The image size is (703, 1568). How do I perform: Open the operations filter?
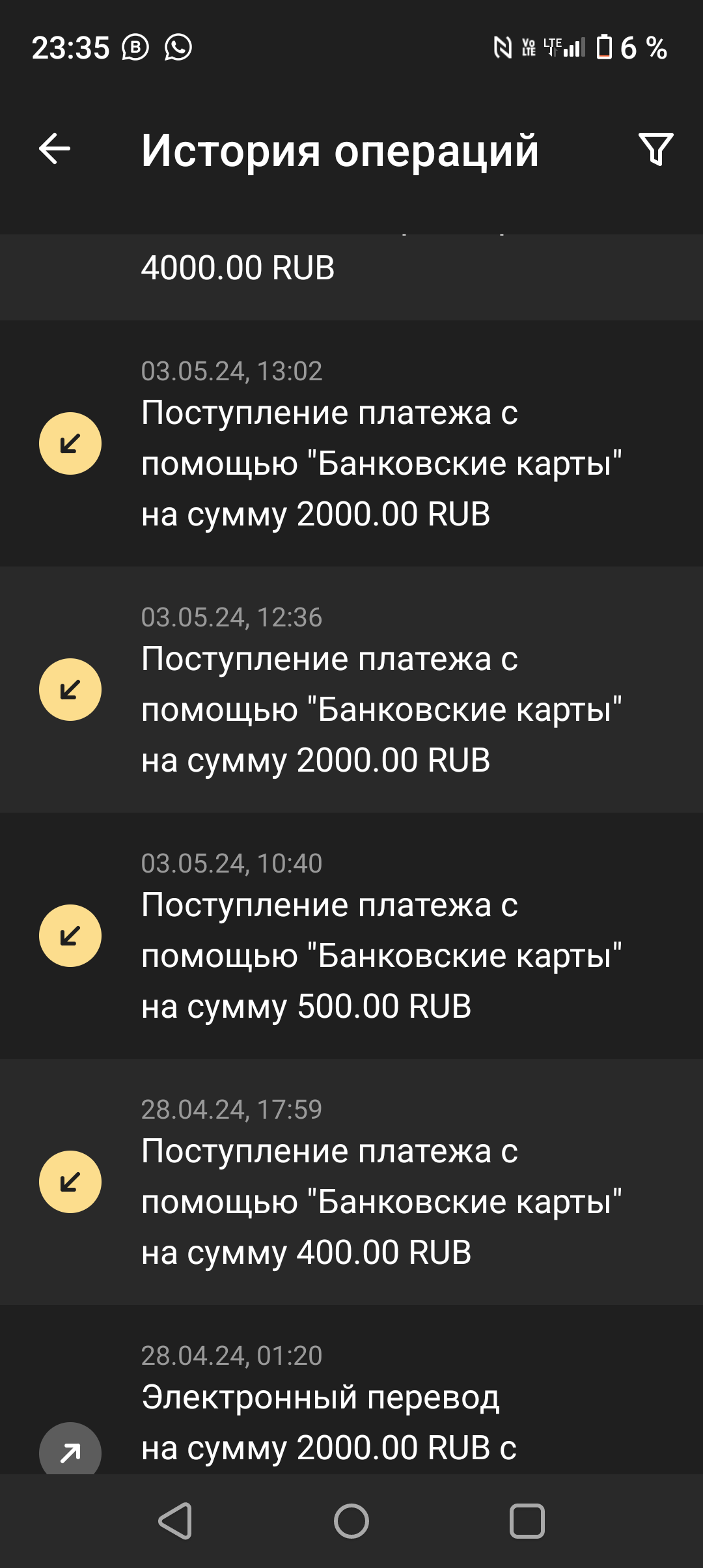(x=655, y=149)
